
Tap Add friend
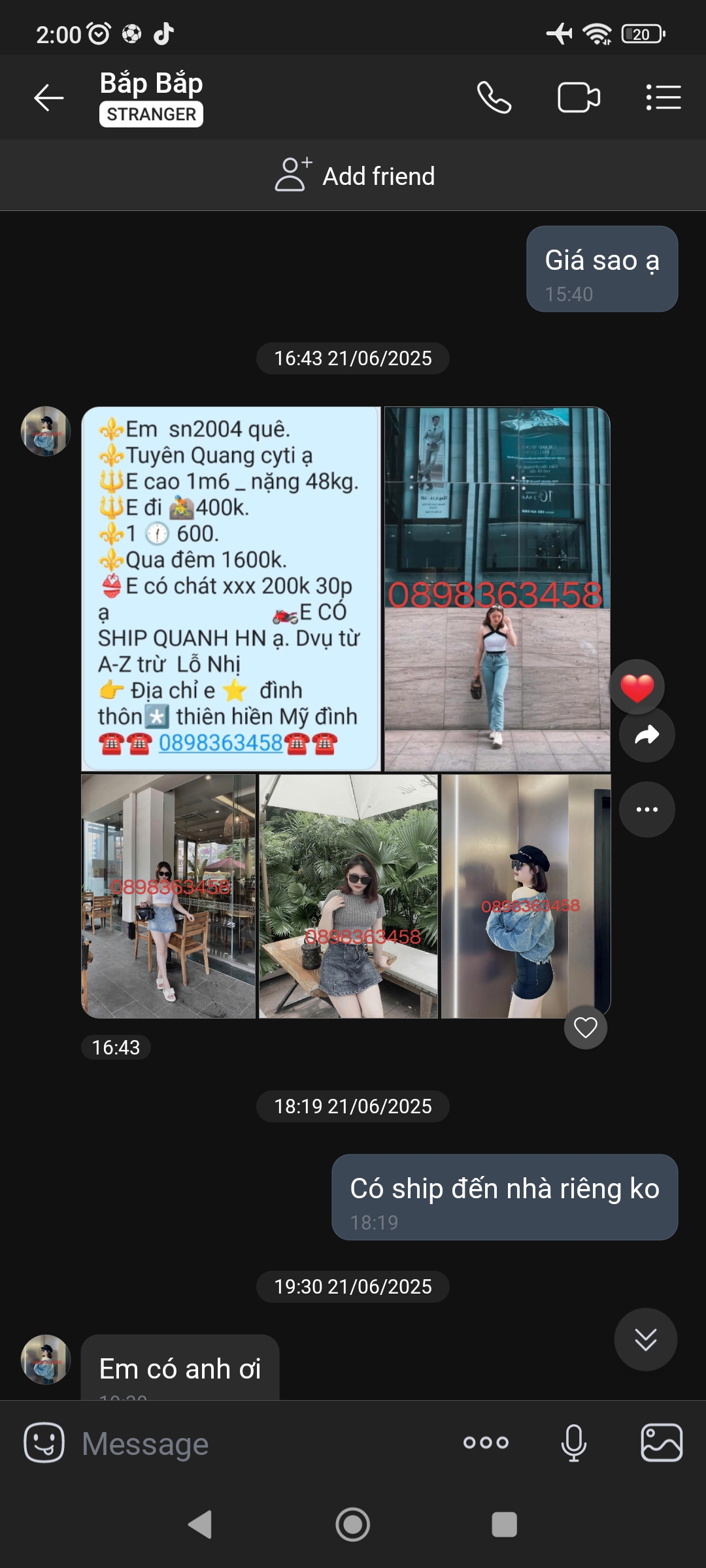354,176
